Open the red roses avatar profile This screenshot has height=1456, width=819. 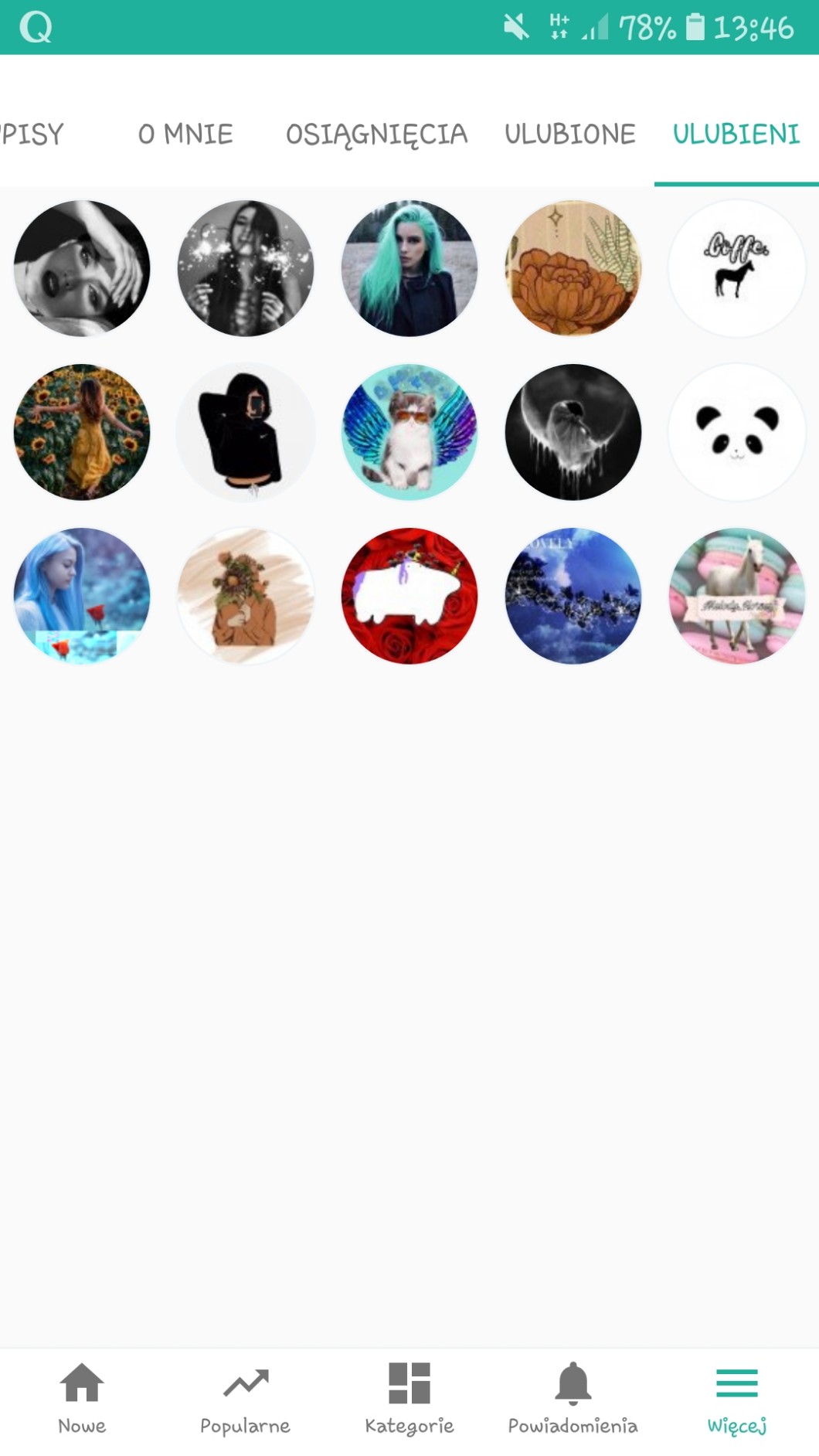pyautogui.click(x=409, y=596)
